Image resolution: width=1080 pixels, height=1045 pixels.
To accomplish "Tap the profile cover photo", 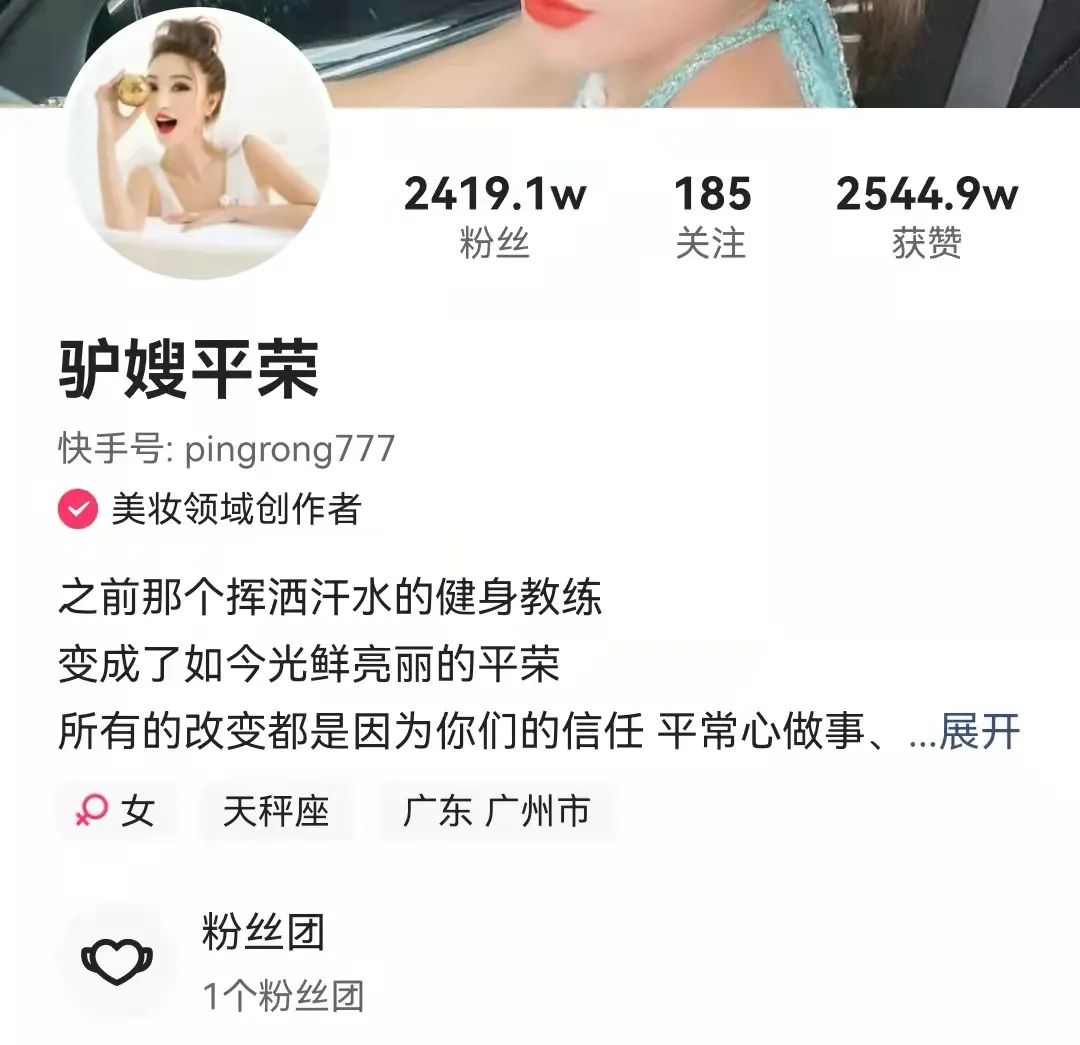I will (700, 50).
